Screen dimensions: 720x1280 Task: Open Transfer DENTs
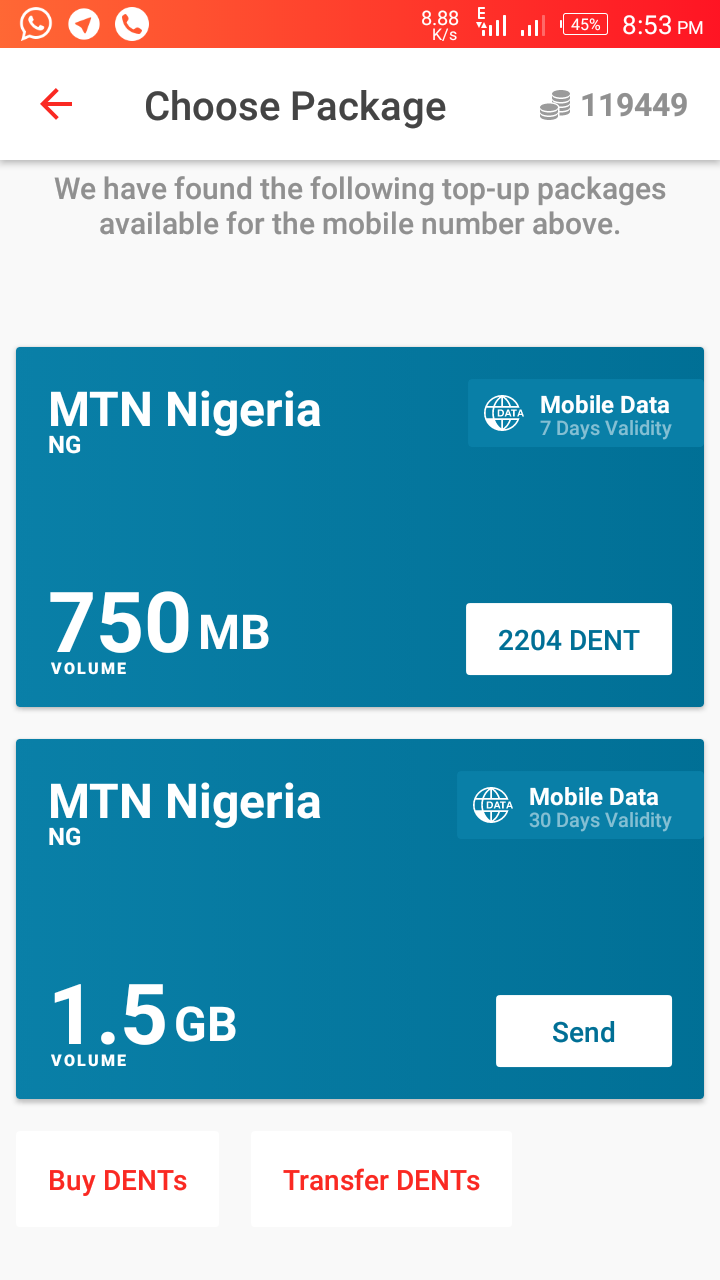pos(381,1180)
